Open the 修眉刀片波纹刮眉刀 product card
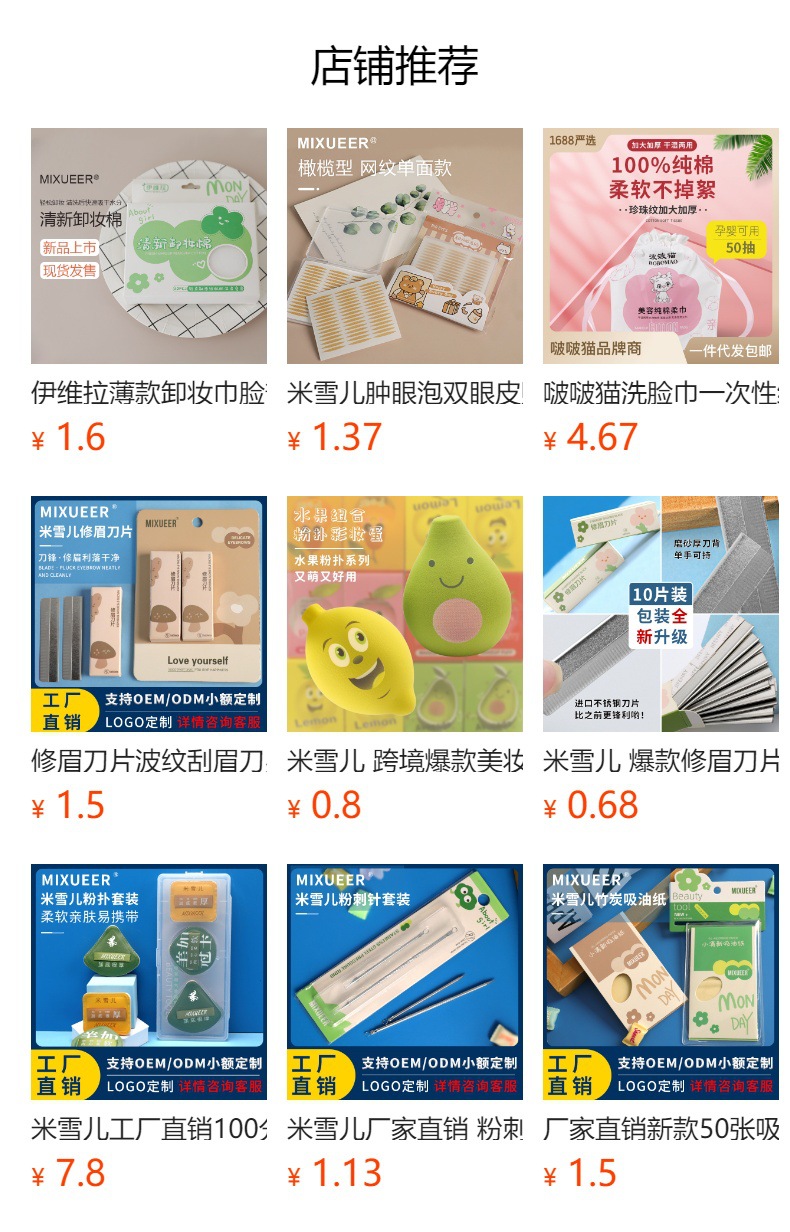The image size is (790, 1232). click(x=148, y=614)
